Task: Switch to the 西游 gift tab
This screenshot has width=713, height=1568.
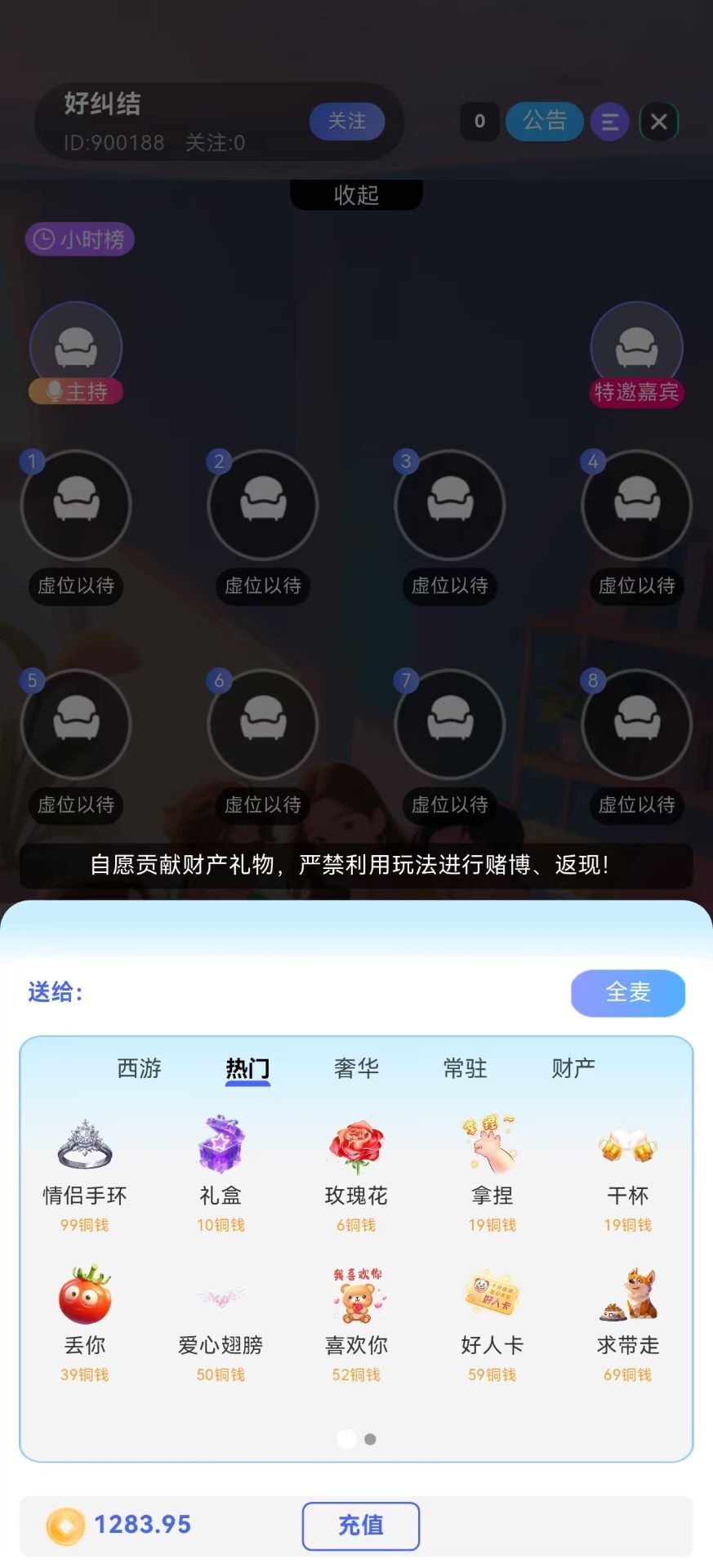Action: tap(139, 1067)
